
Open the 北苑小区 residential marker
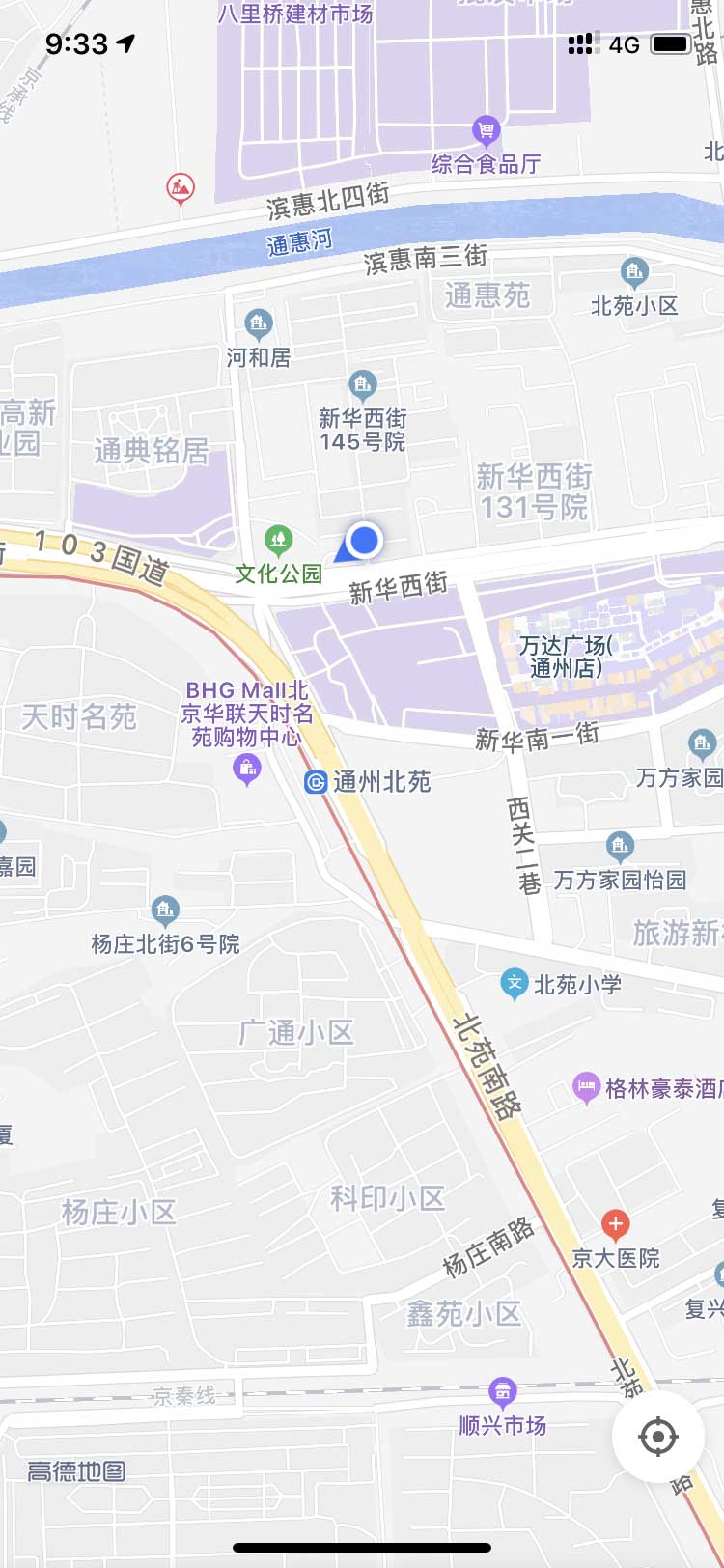pyautogui.click(x=634, y=272)
